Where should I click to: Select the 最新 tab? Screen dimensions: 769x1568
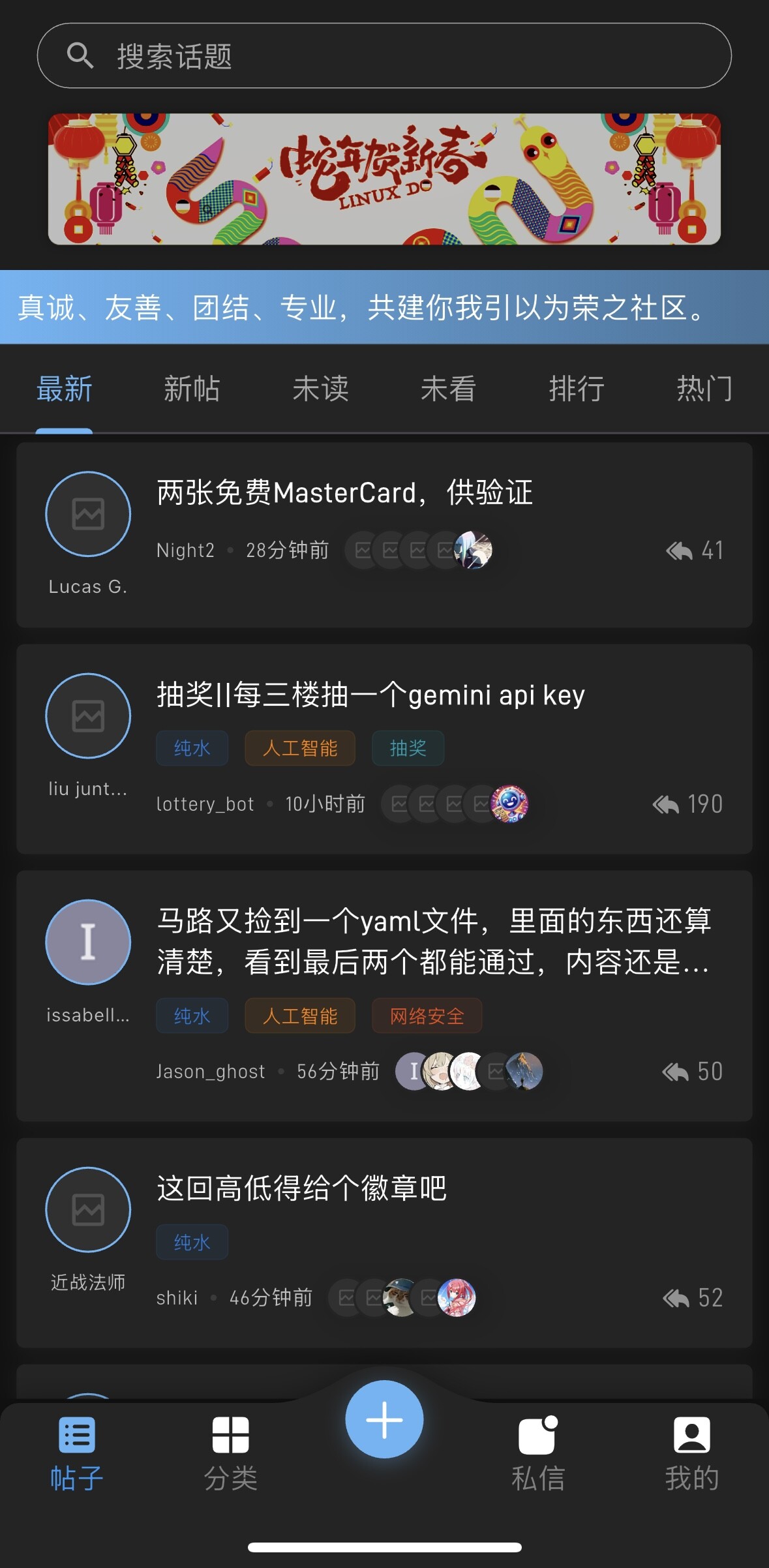[64, 389]
